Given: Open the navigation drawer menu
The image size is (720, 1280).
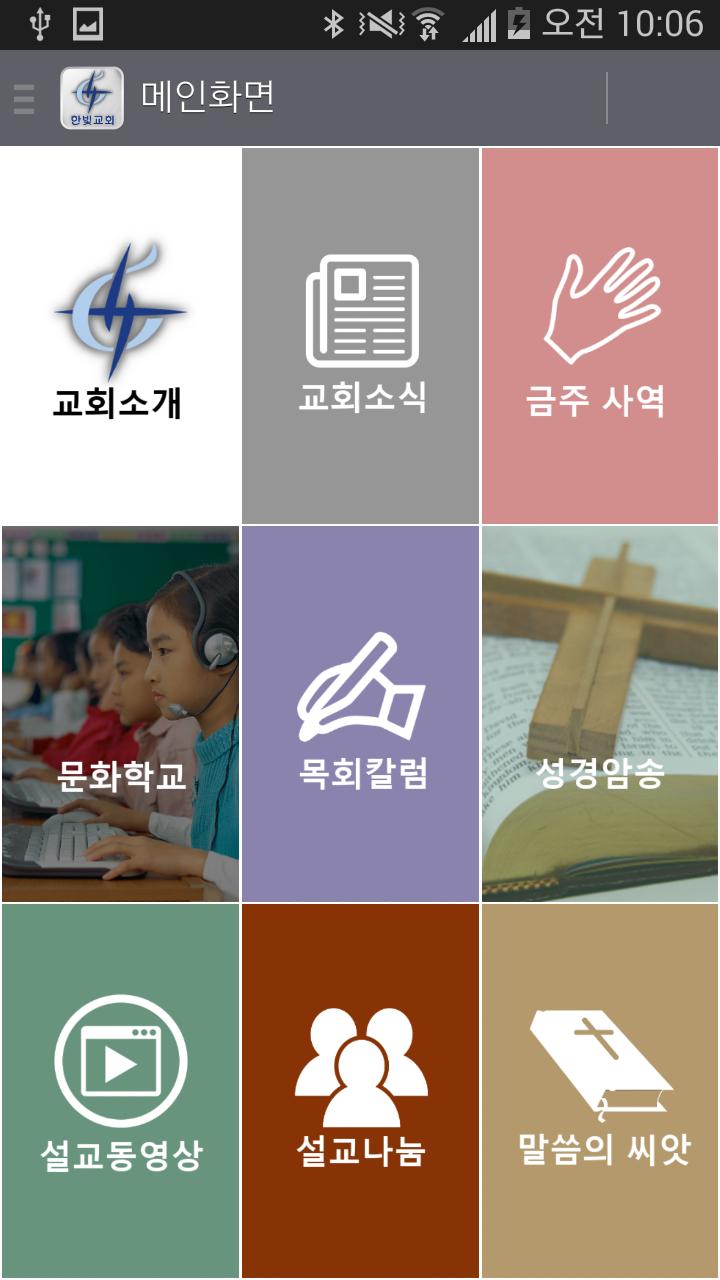Looking at the screenshot, I should tap(25, 98).
